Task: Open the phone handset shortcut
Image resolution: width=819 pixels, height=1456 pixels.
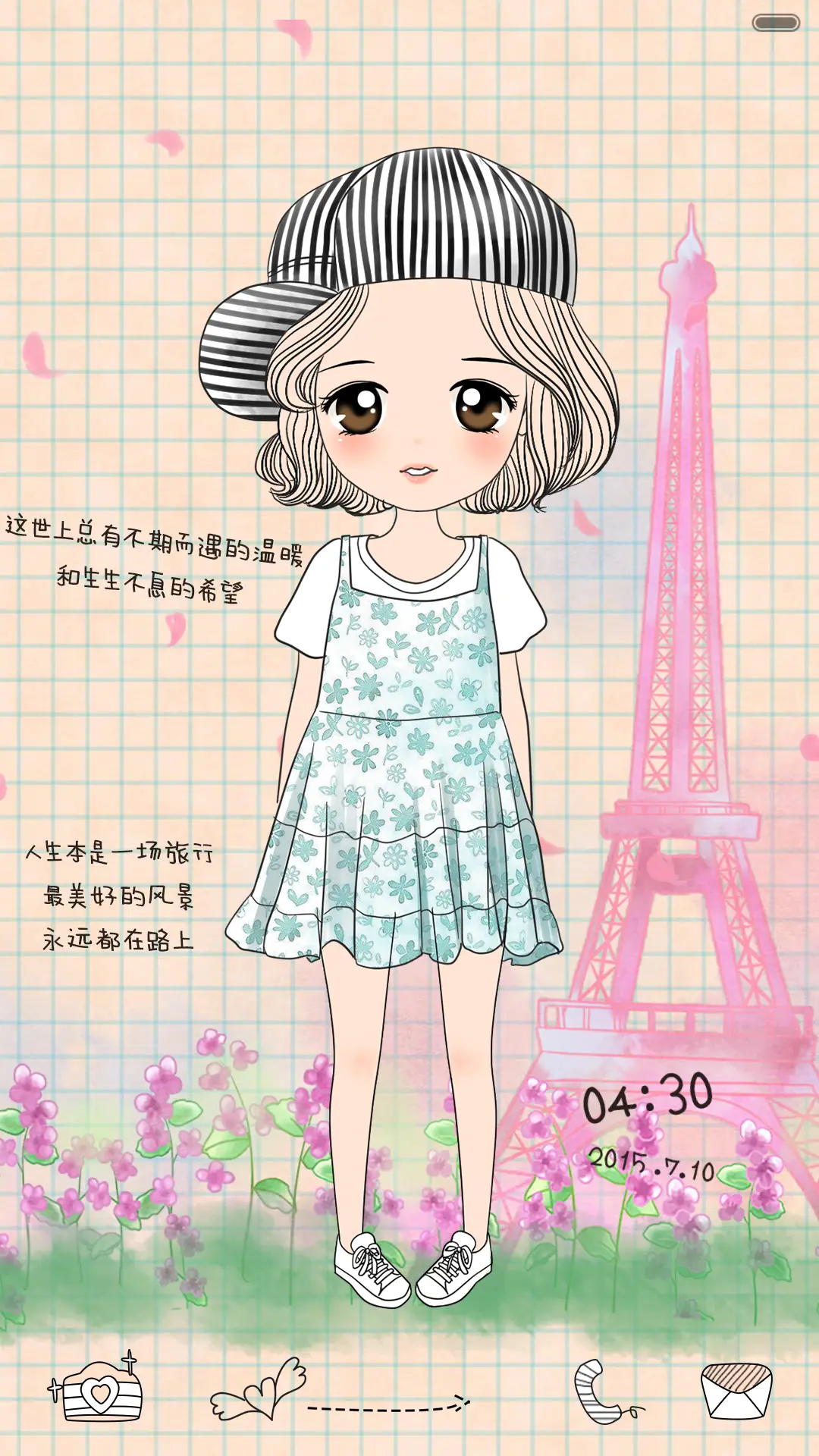Action: tap(601, 1392)
